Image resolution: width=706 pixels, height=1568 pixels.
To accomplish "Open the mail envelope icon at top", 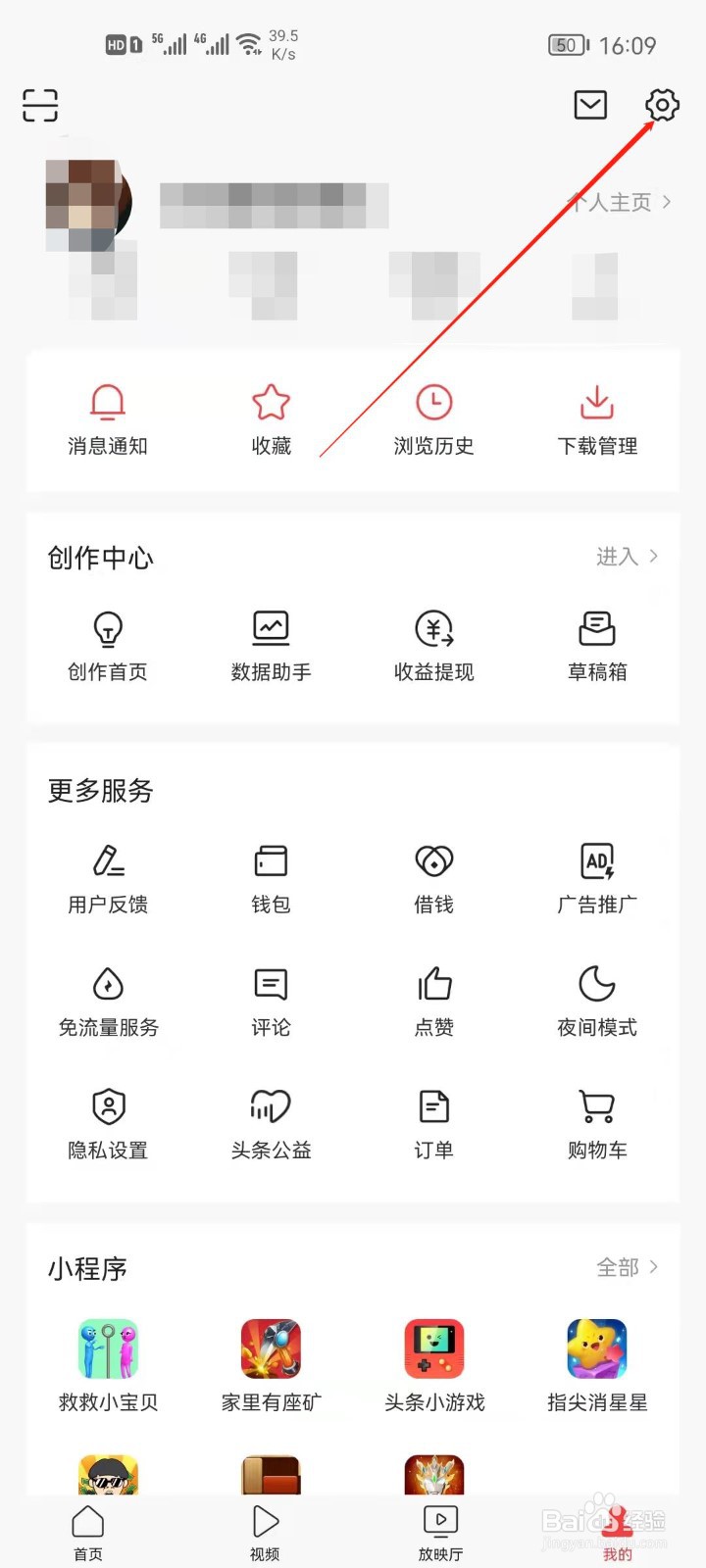I will click(589, 106).
